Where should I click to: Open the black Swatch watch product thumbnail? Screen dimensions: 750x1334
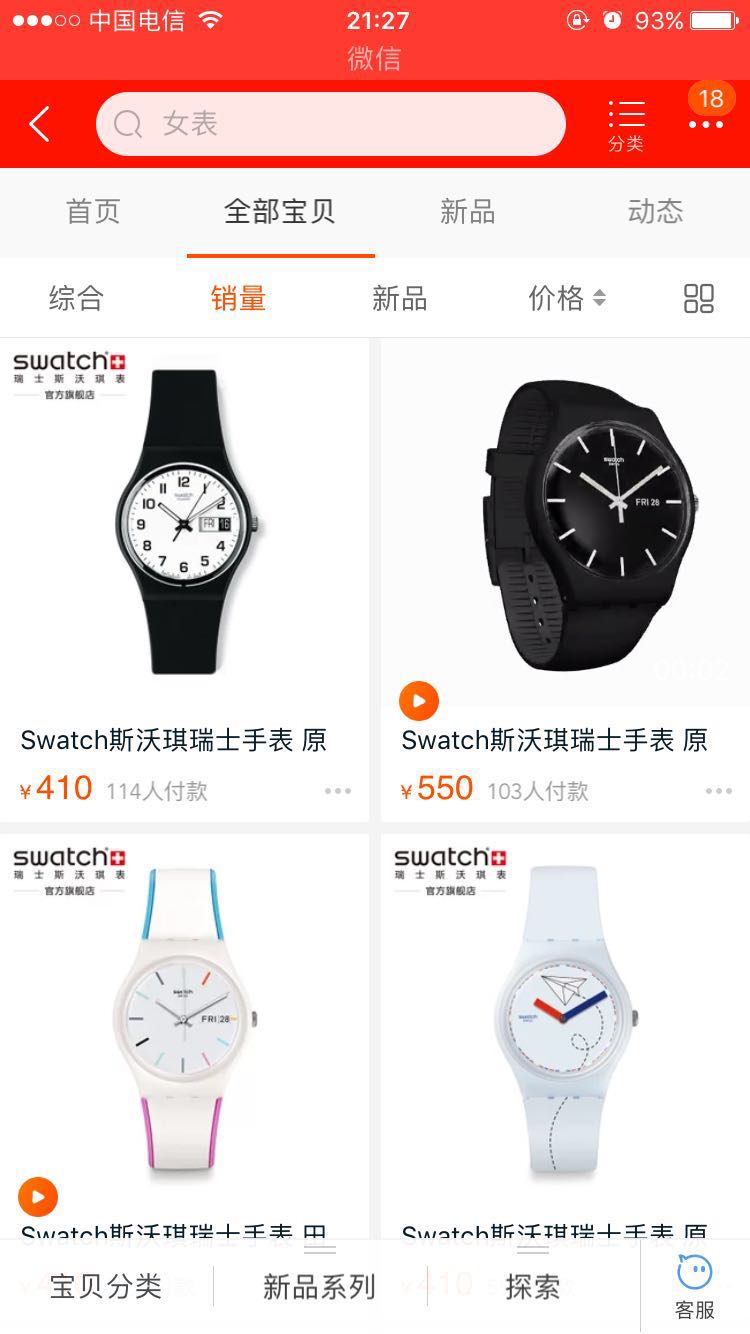pos(565,520)
